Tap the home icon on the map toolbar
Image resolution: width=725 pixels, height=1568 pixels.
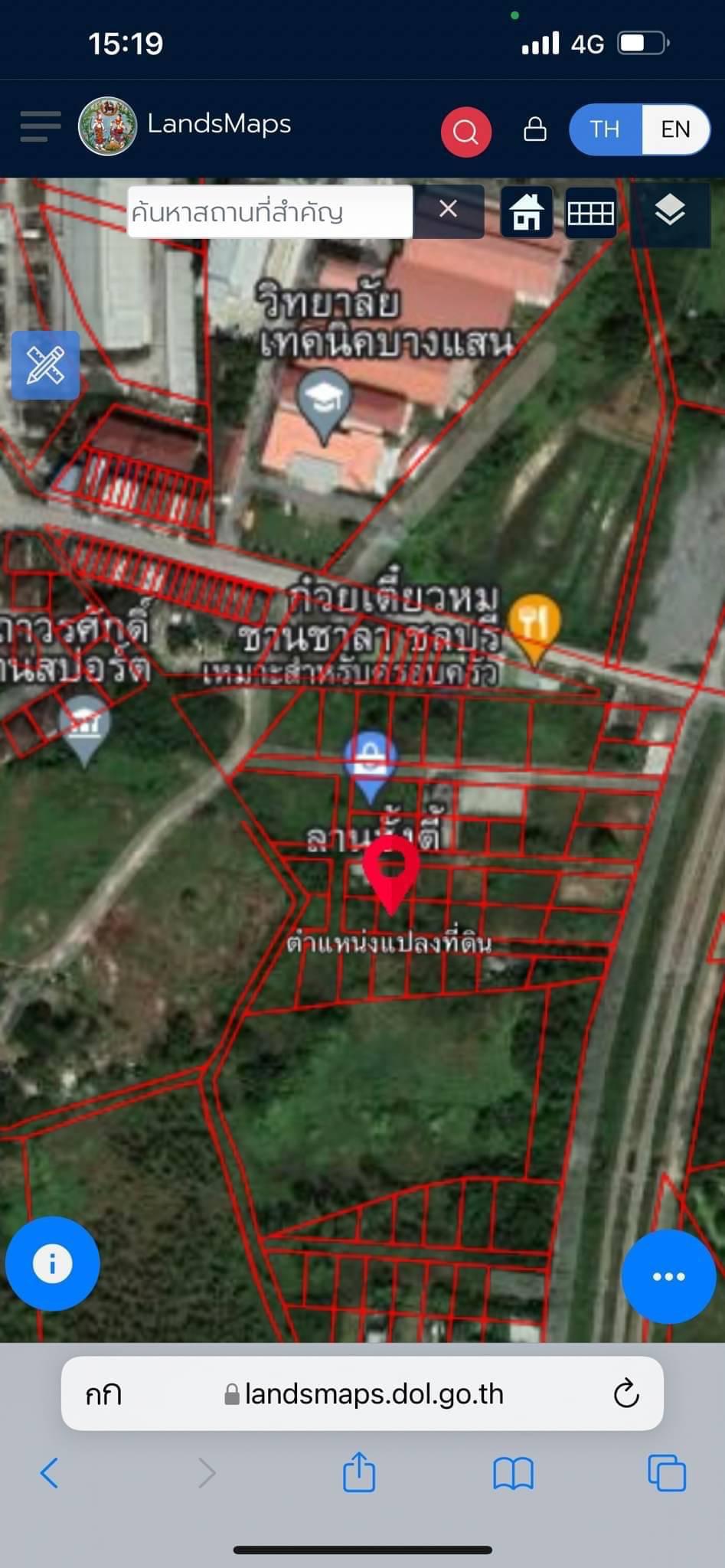pyautogui.click(x=527, y=212)
